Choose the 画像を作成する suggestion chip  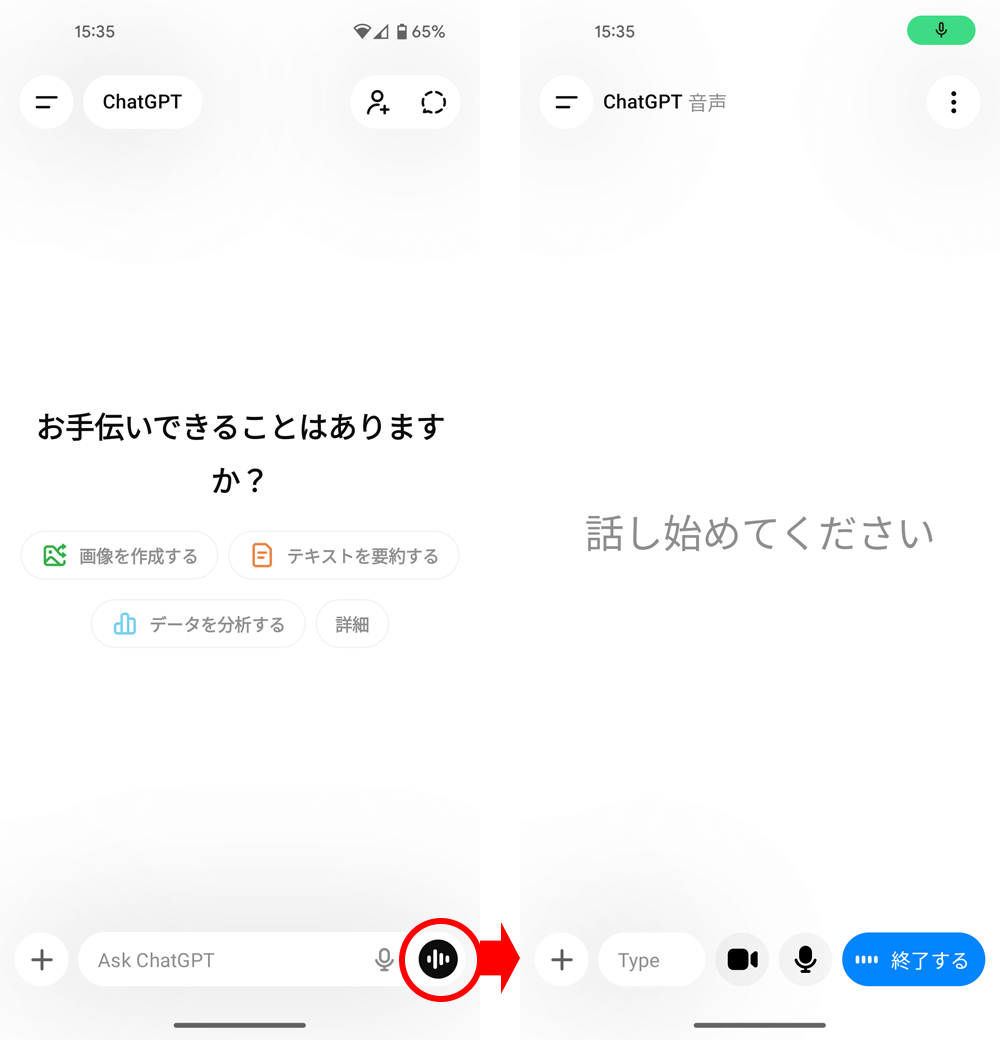point(120,556)
